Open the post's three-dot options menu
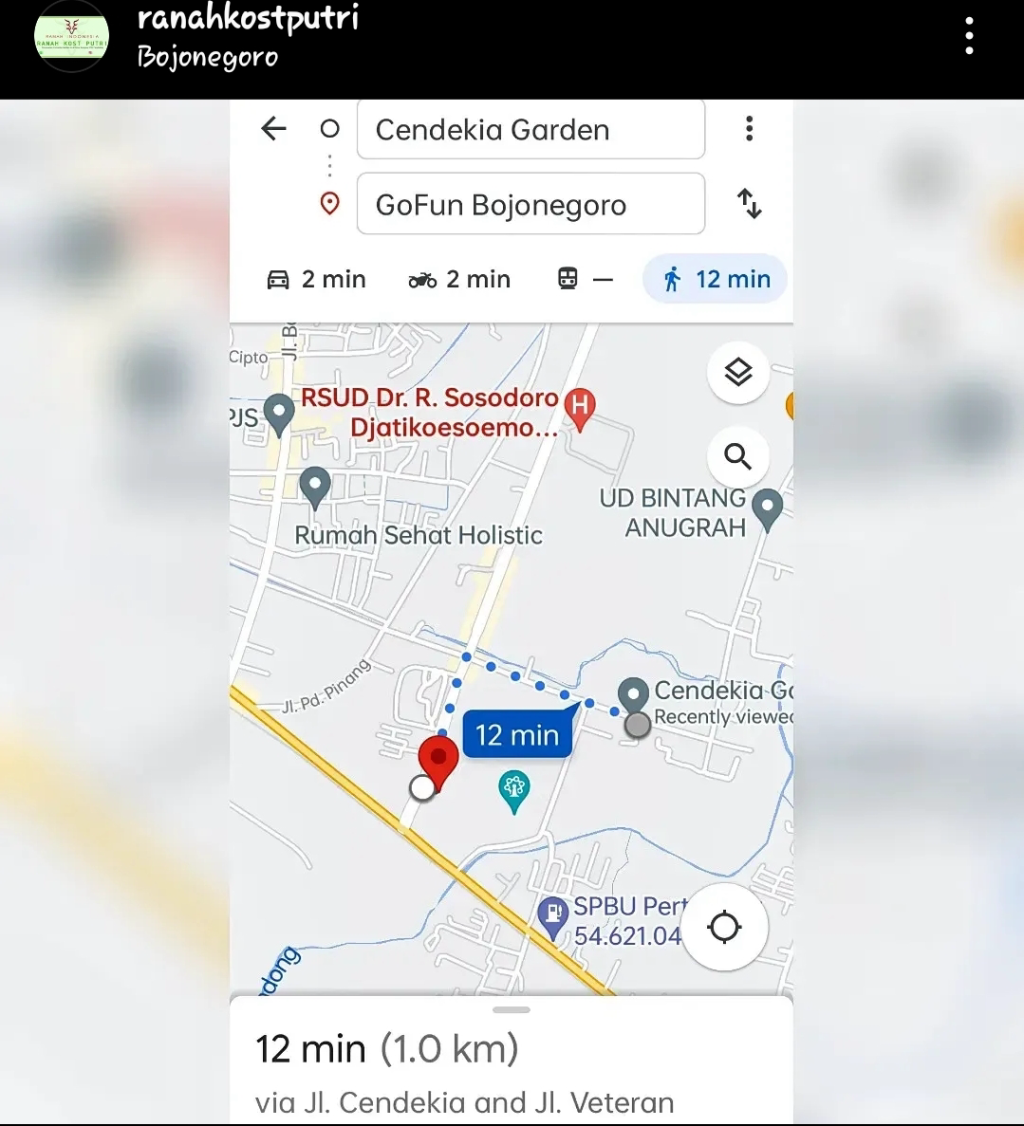This screenshot has width=1024, height=1126. click(x=968, y=37)
